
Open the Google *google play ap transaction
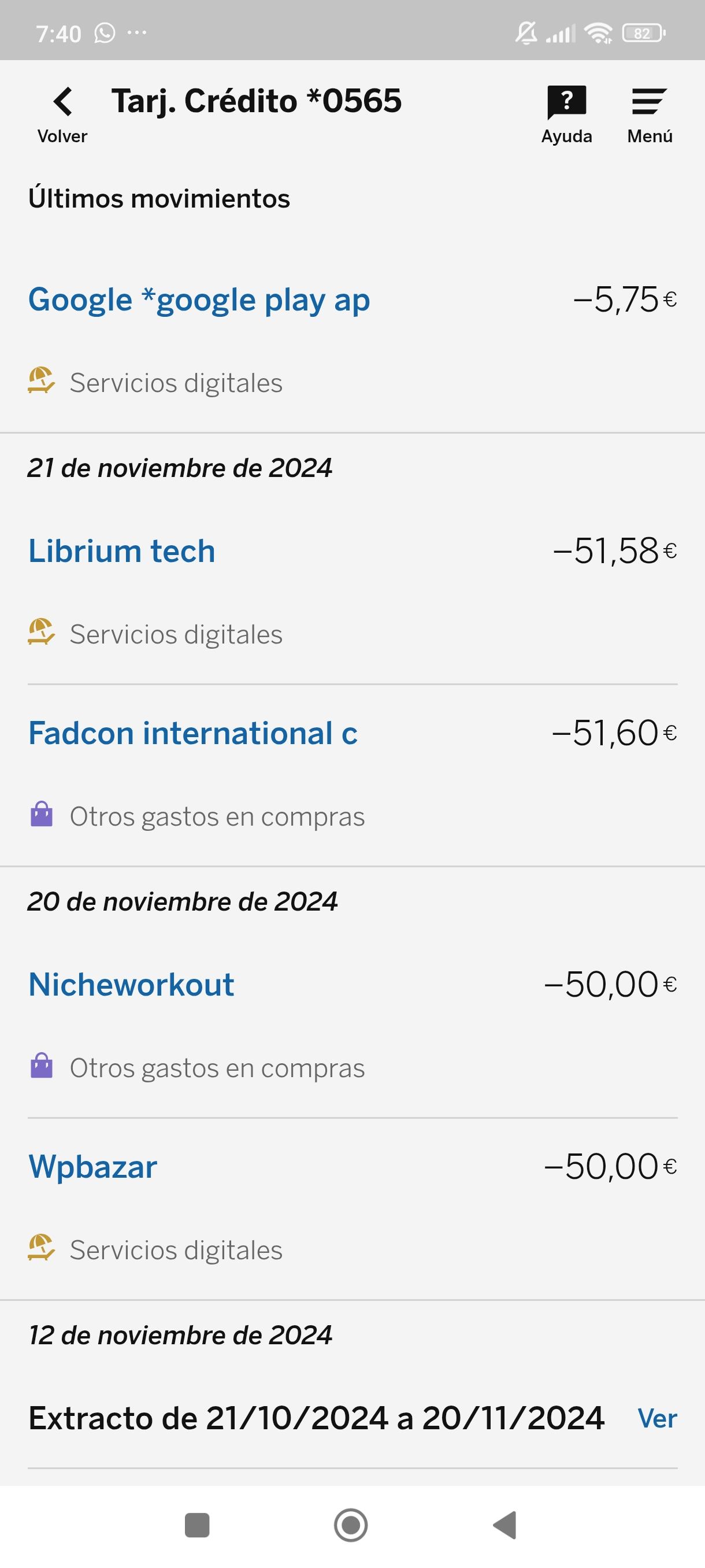point(199,299)
